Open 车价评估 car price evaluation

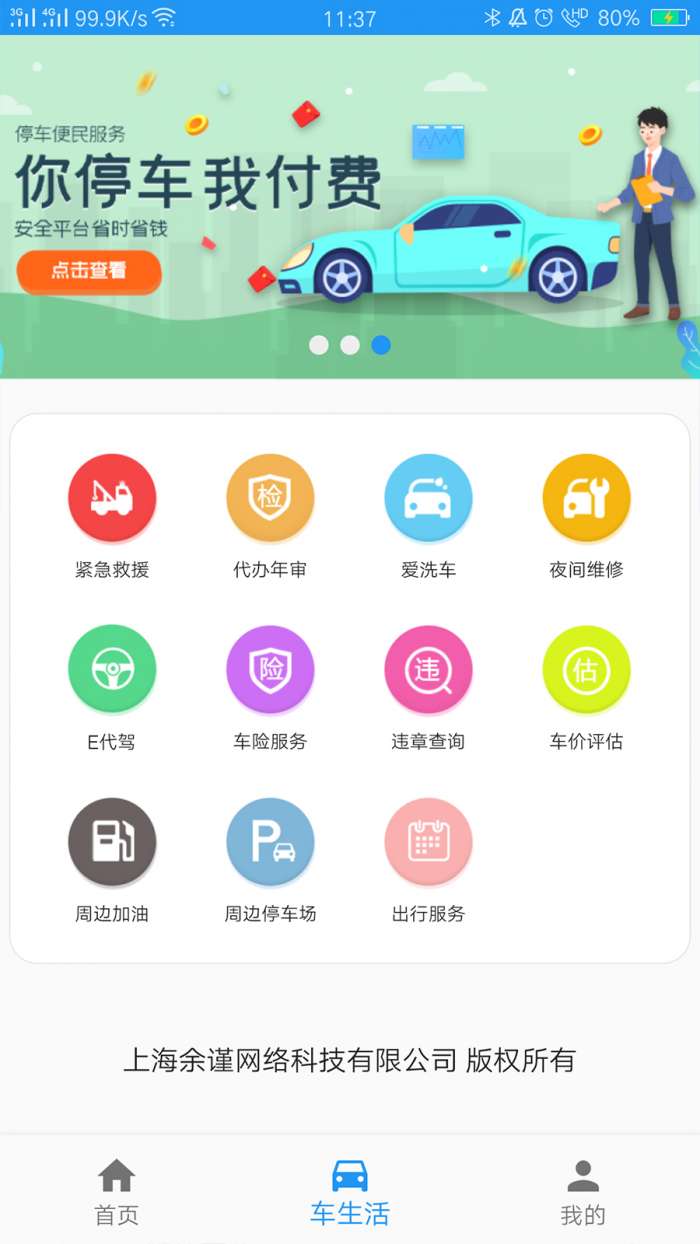click(586, 670)
